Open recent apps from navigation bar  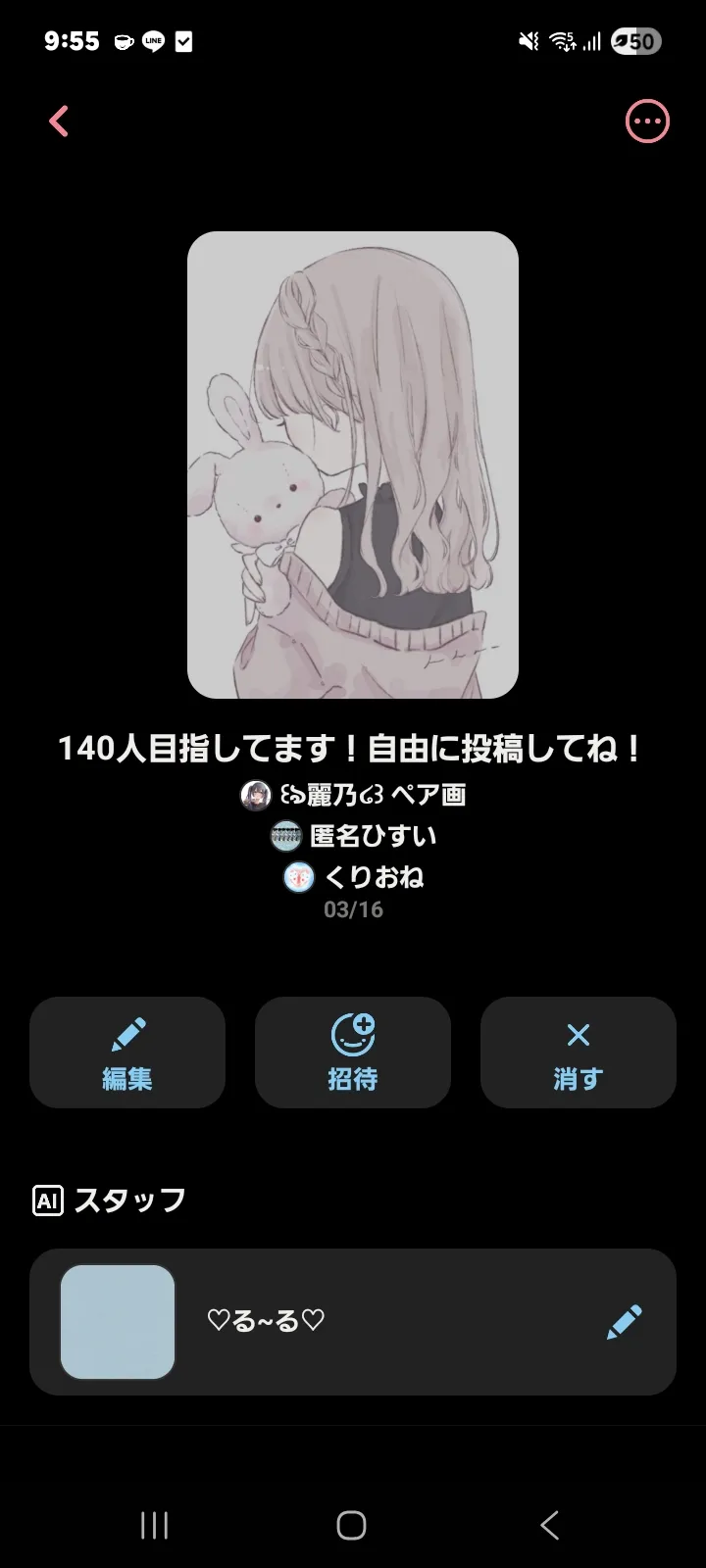pos(154,1525)
